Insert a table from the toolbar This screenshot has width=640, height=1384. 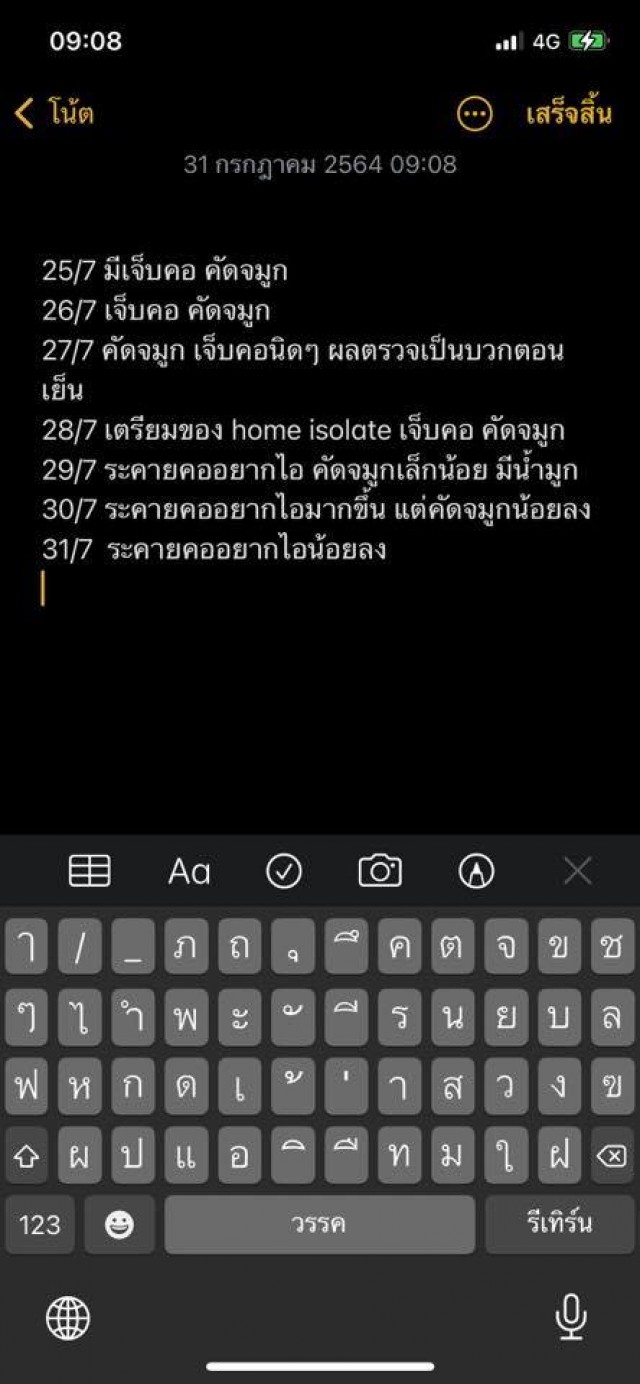click(90, 871)
